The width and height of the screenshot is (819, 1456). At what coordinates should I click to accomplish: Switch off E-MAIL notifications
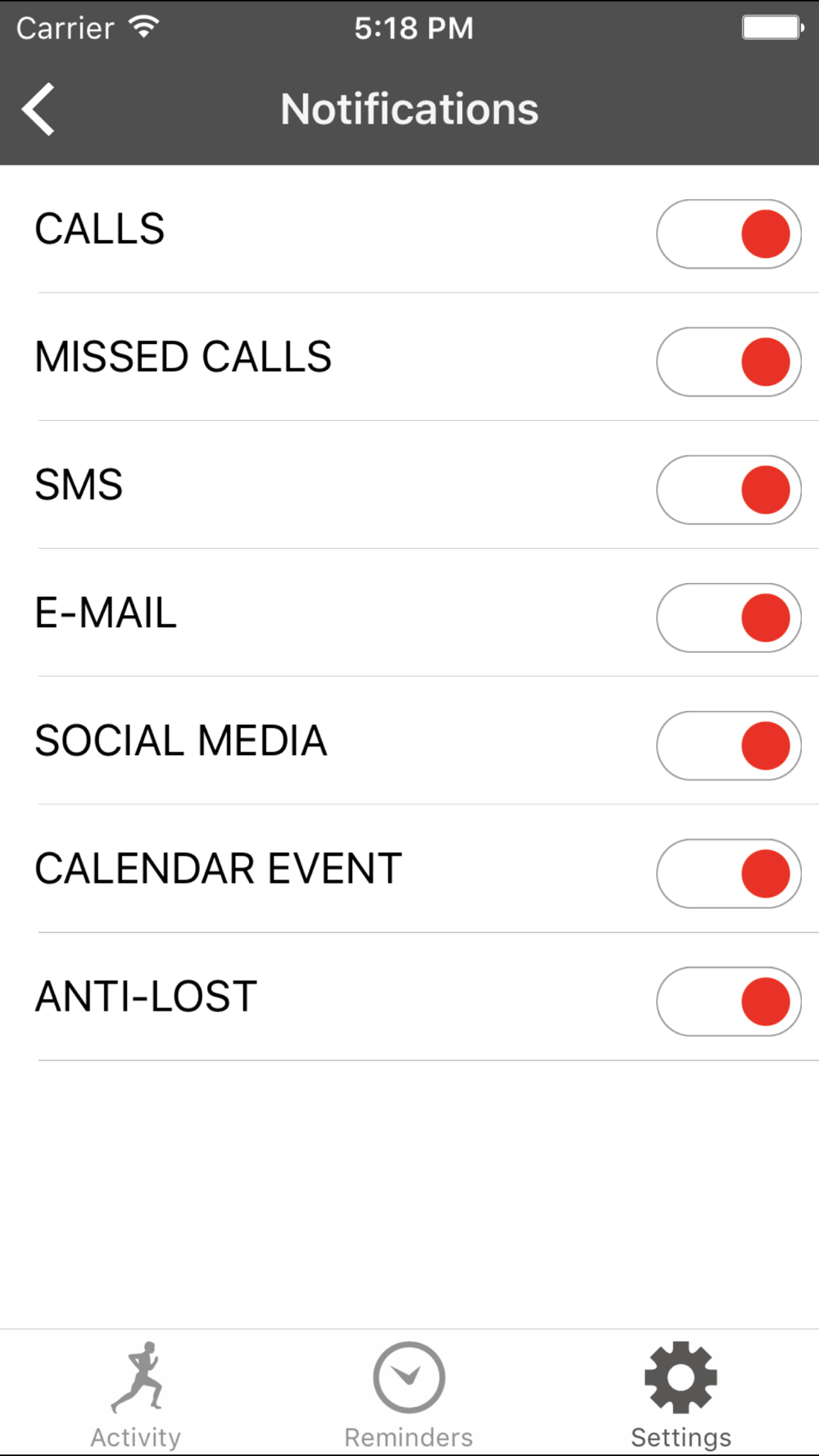coord(728,617)
